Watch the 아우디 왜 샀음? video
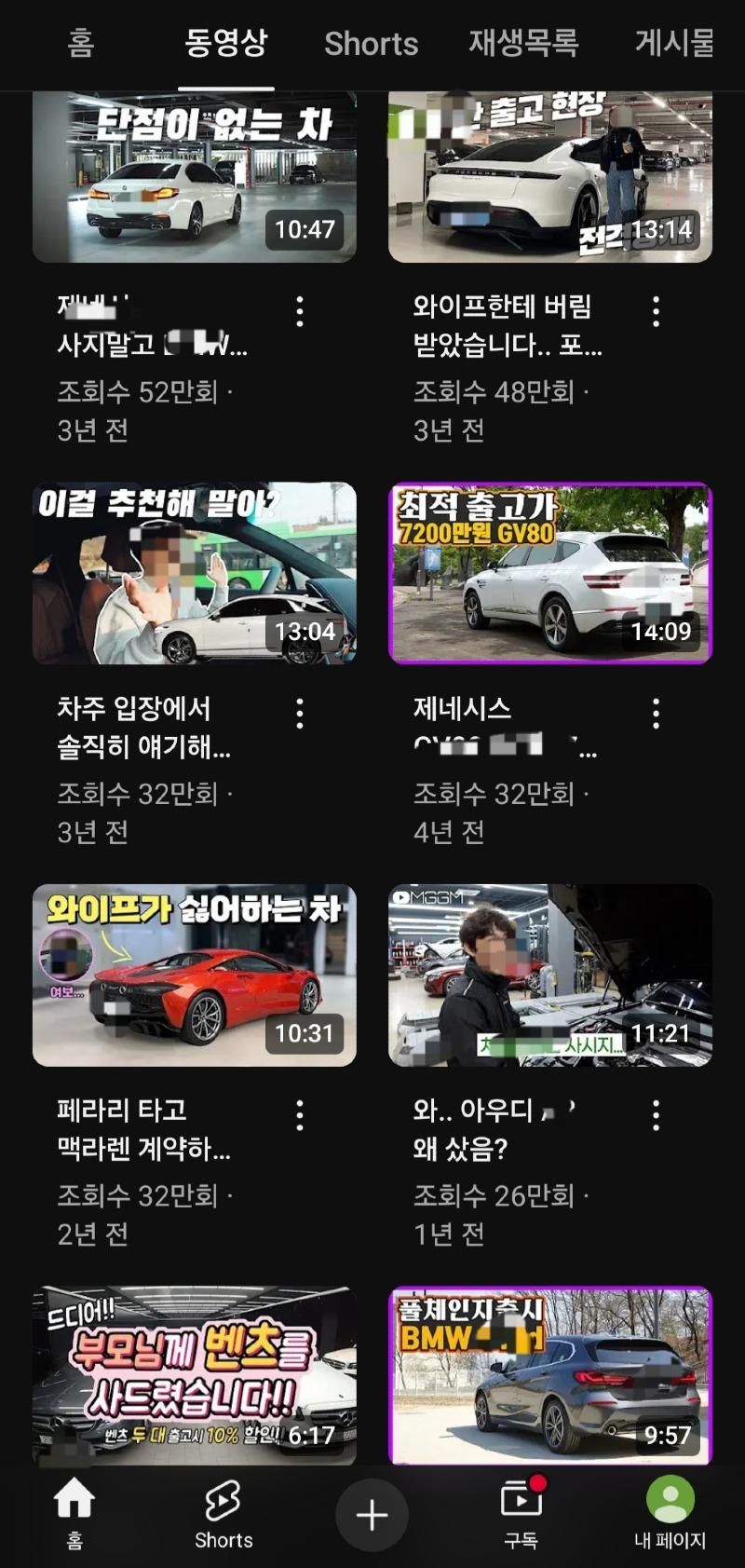 pyautogui.click(x=549, y=975)
